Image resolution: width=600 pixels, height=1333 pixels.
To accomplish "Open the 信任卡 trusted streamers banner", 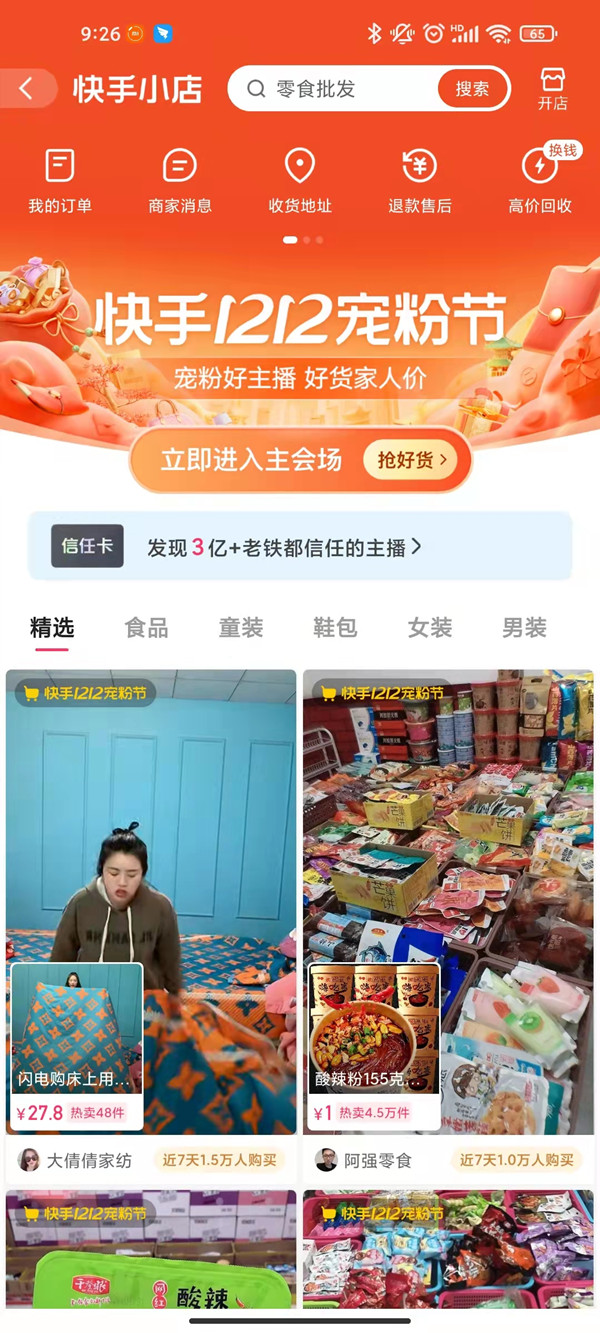I will tap(300, 547).
